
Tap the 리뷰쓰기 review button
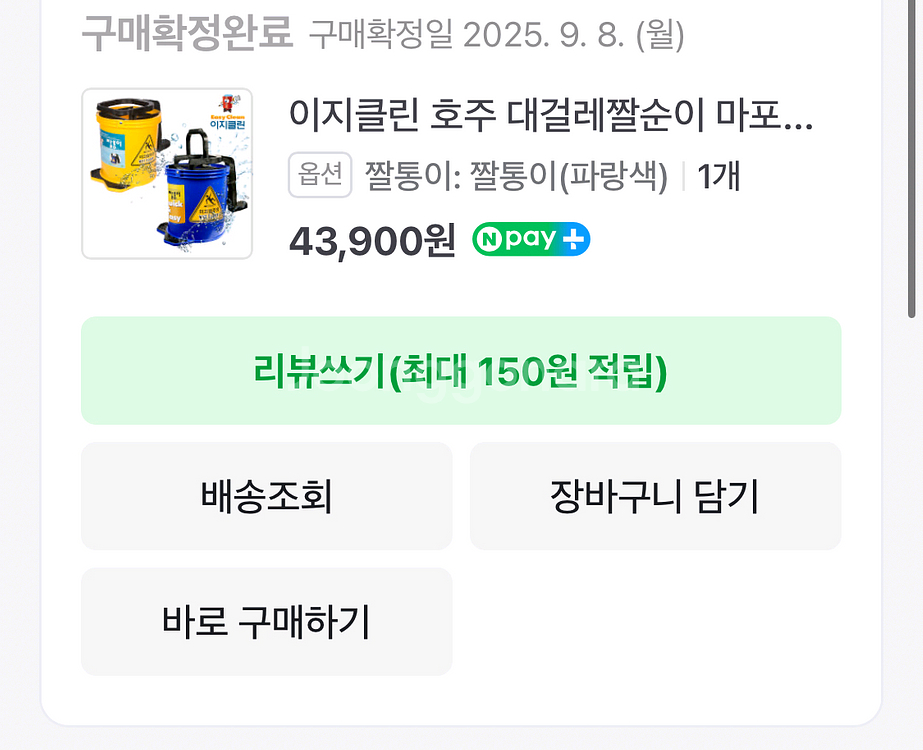461,371
